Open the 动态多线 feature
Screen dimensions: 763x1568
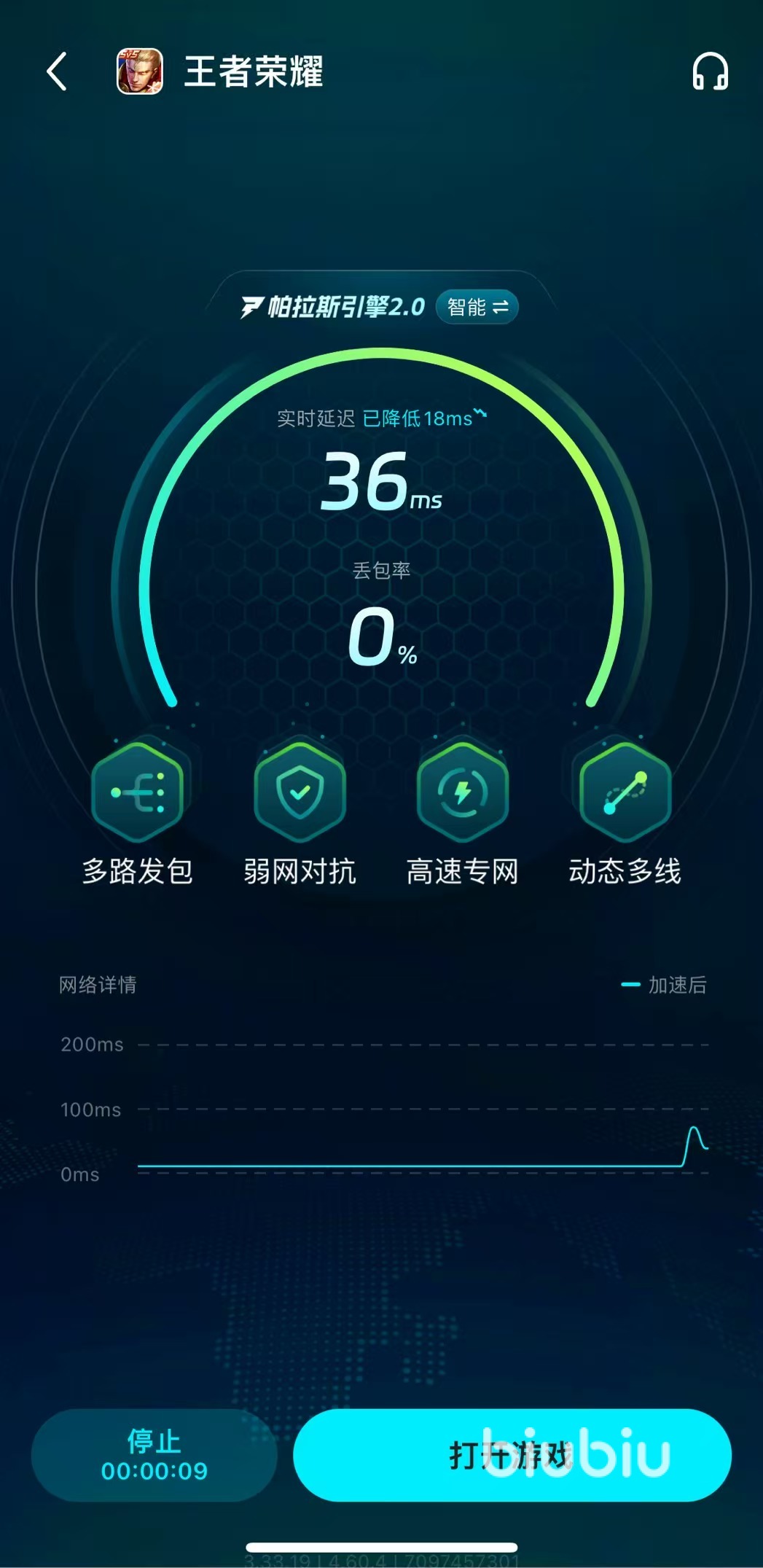625,792
